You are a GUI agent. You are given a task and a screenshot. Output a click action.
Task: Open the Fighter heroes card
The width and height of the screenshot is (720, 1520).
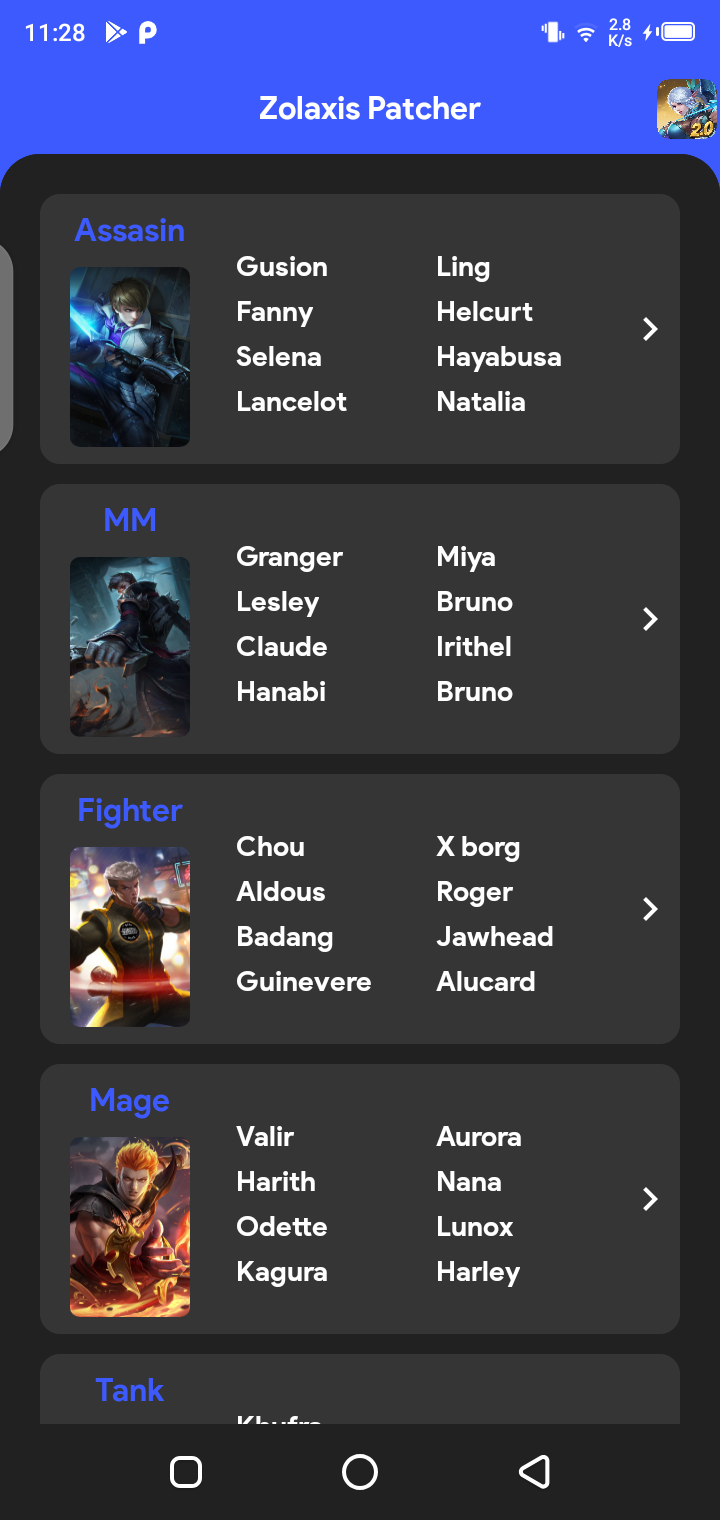point(360,910)
